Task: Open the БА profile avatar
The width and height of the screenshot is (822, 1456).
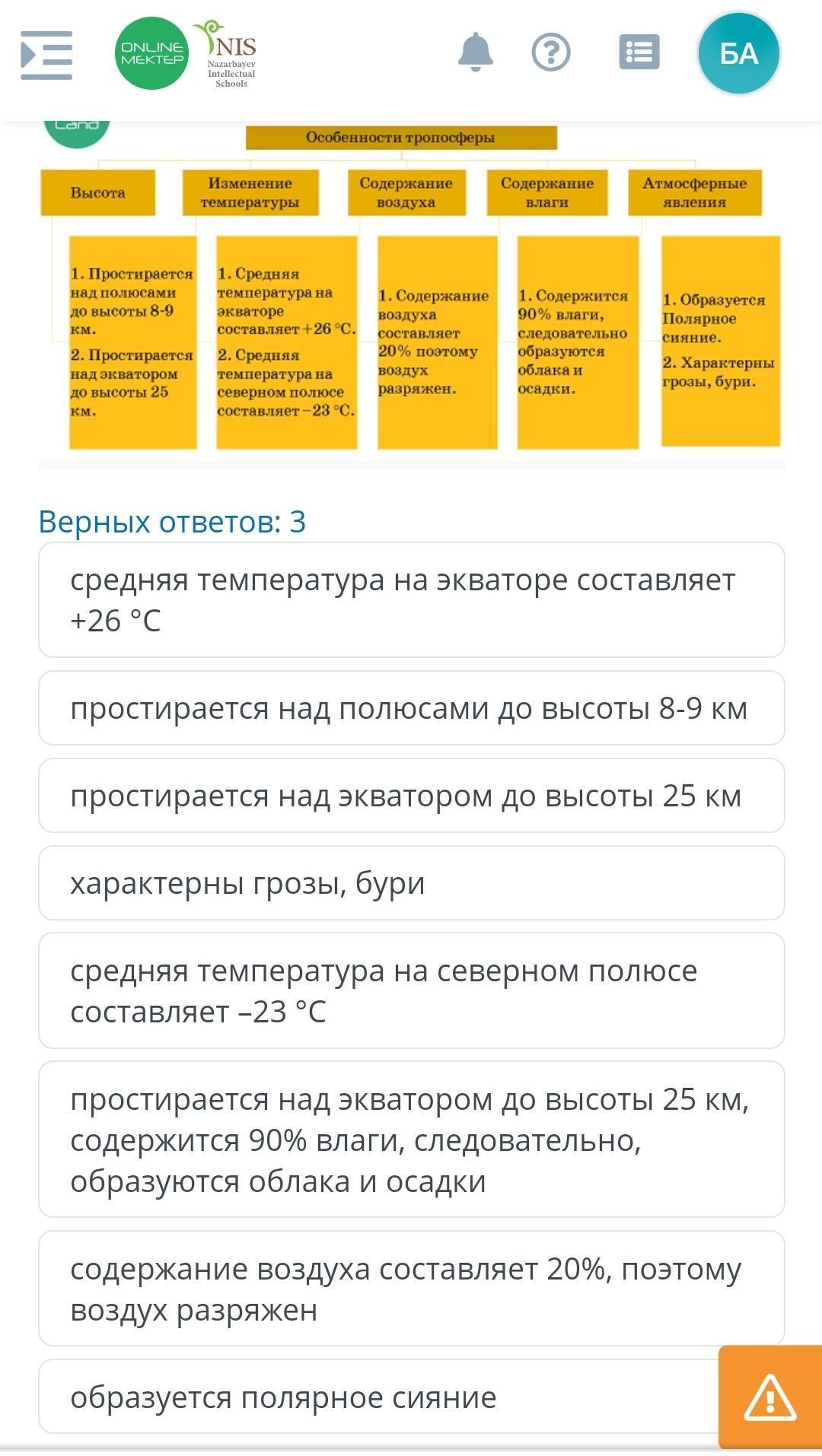Action: pos(738,54)
